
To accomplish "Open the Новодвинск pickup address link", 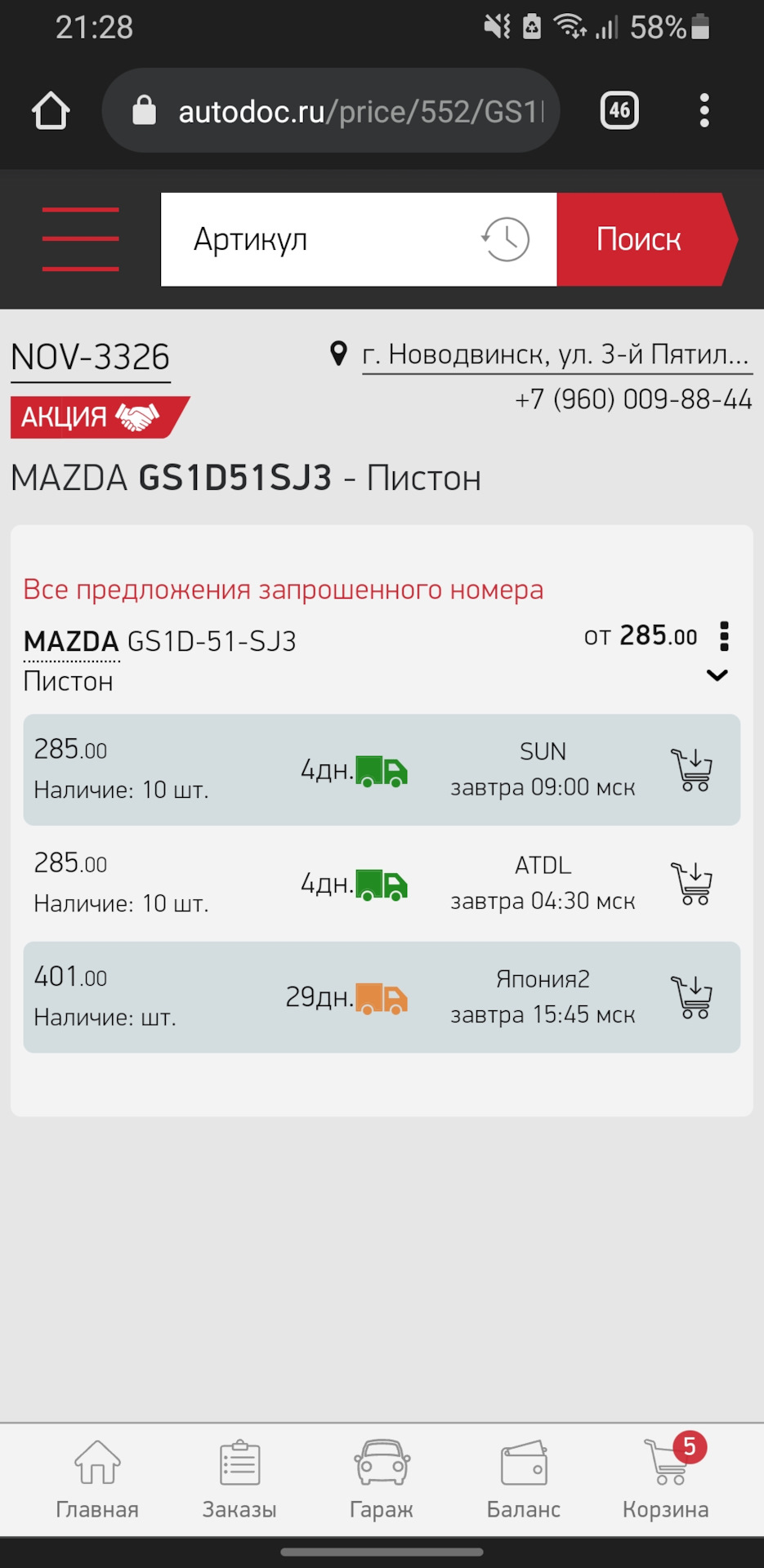I will pyautogui.click(x=556, y=355).
